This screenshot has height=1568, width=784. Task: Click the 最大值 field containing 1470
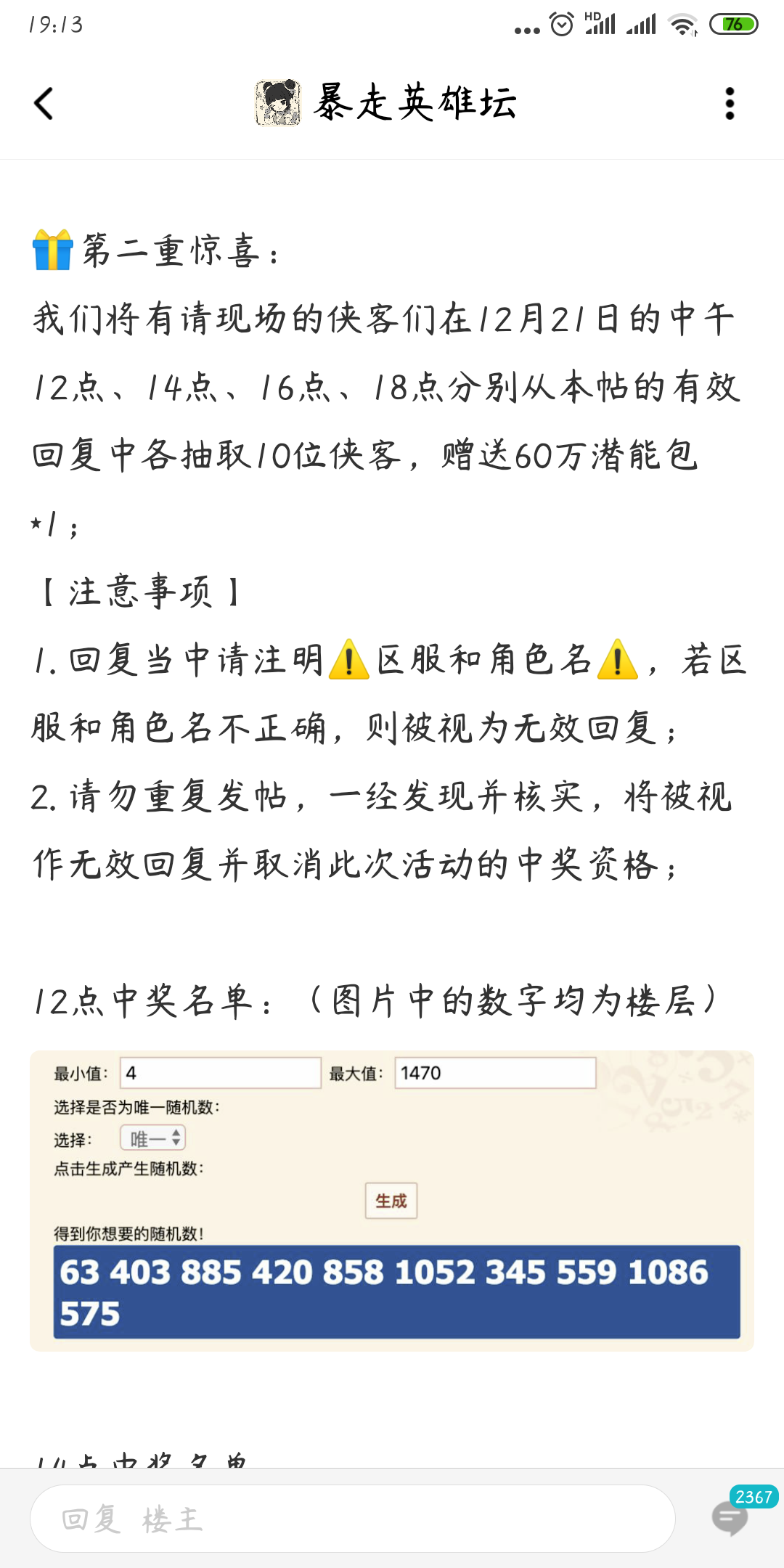494,1072
